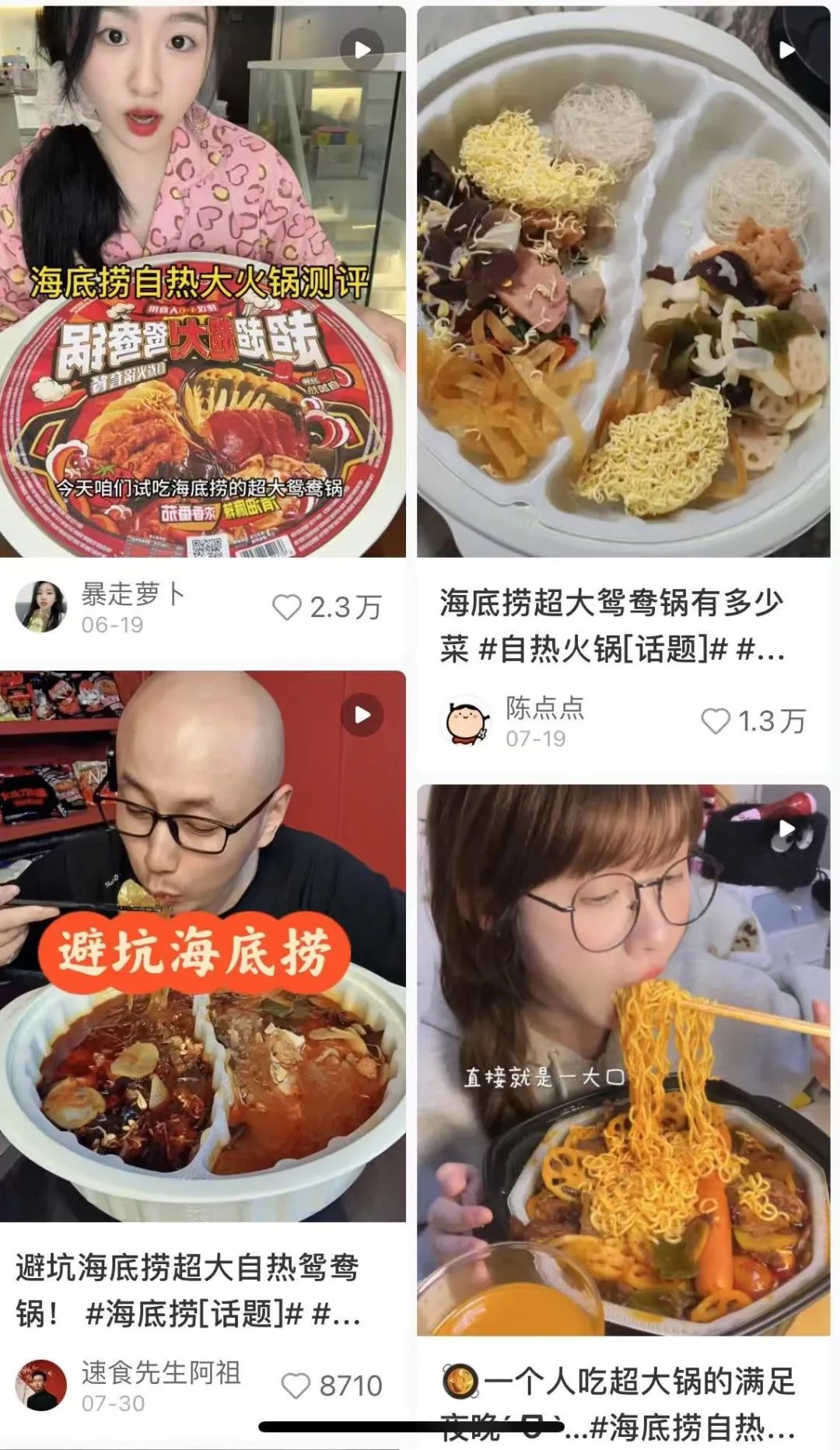
Task: Open 暴走萝卜's profile avatar
Action: click(x=41, y=606)
